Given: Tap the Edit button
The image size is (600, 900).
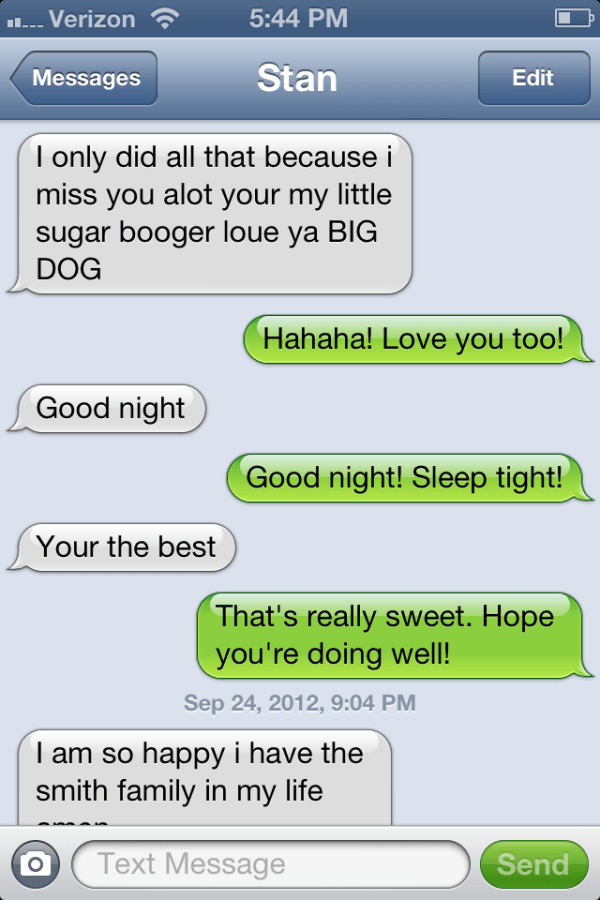Looking at the screenshot, I should tap(532, 78).
